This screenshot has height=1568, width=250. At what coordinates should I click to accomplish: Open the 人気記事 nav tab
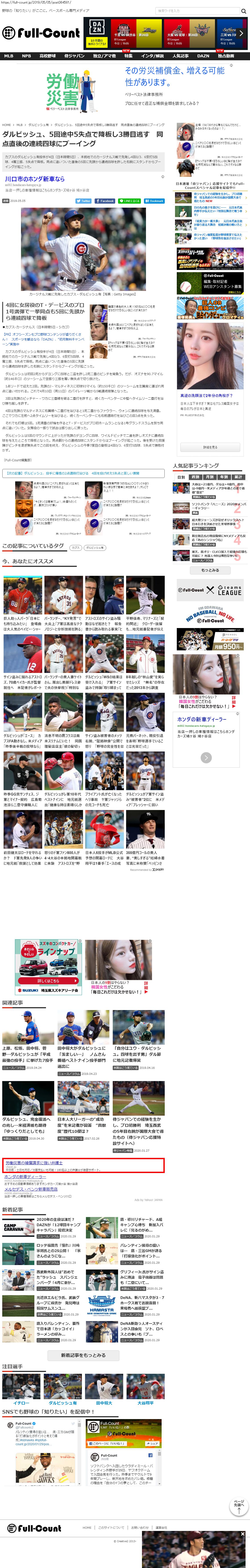coord(180,56)
